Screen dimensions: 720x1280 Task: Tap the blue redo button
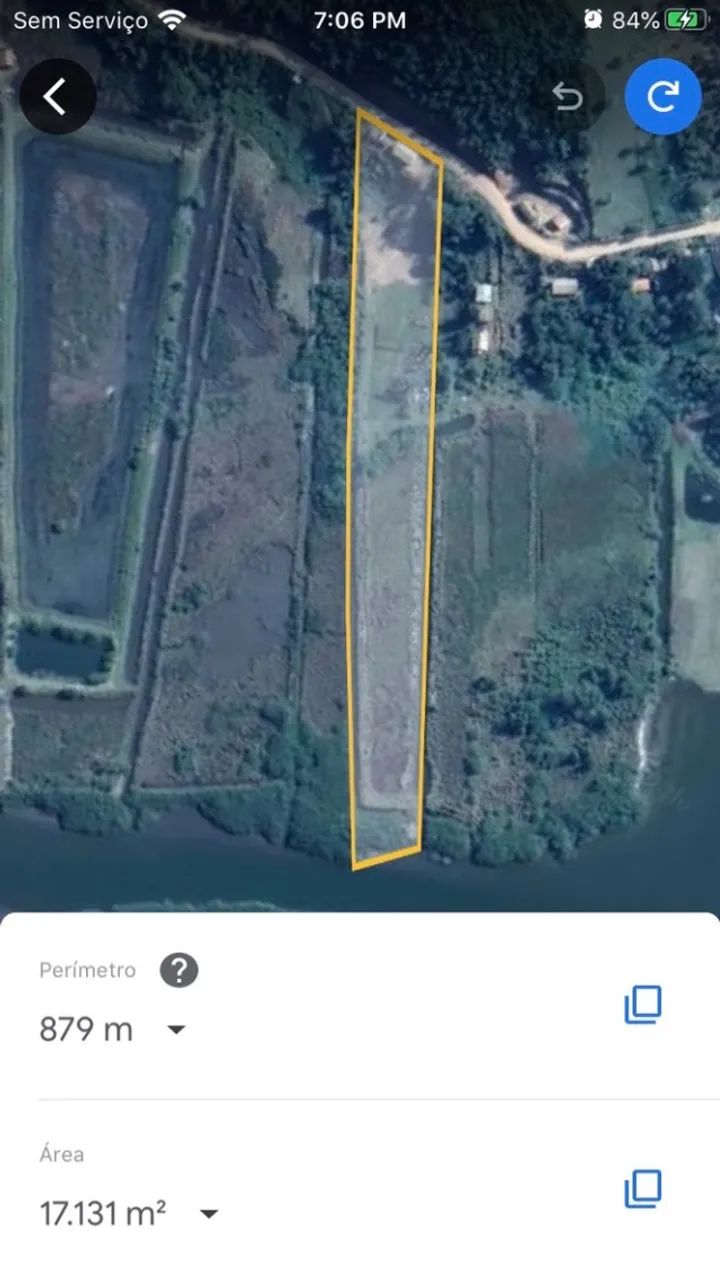tap(662, 96)
